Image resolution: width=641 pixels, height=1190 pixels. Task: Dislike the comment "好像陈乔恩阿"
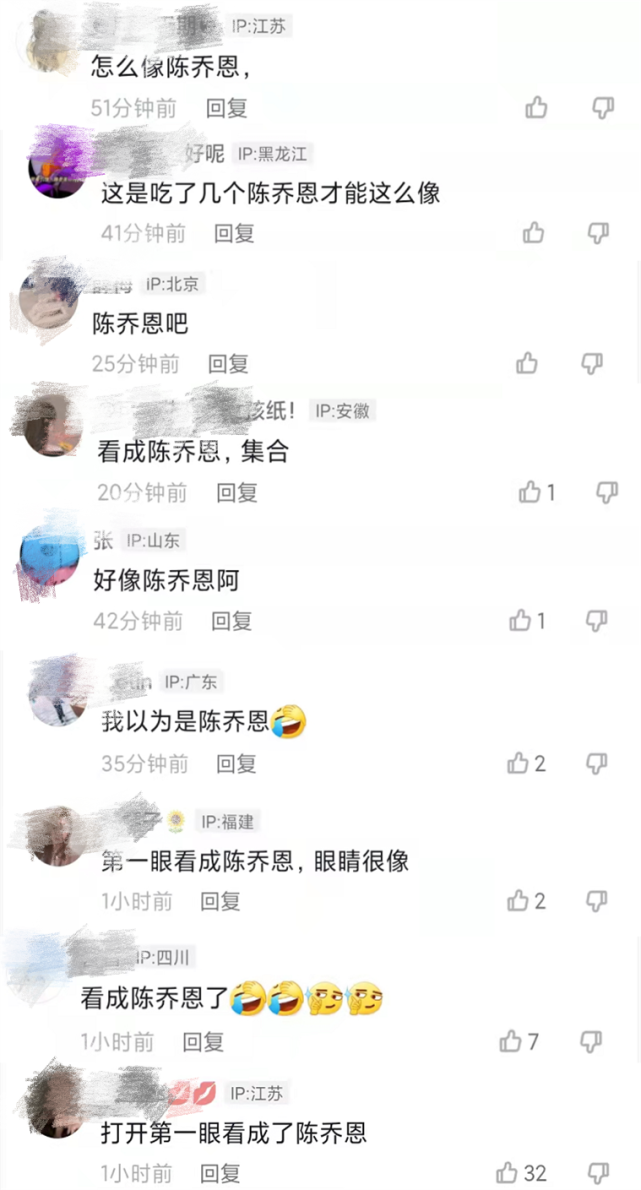click(x=597, y=621)
